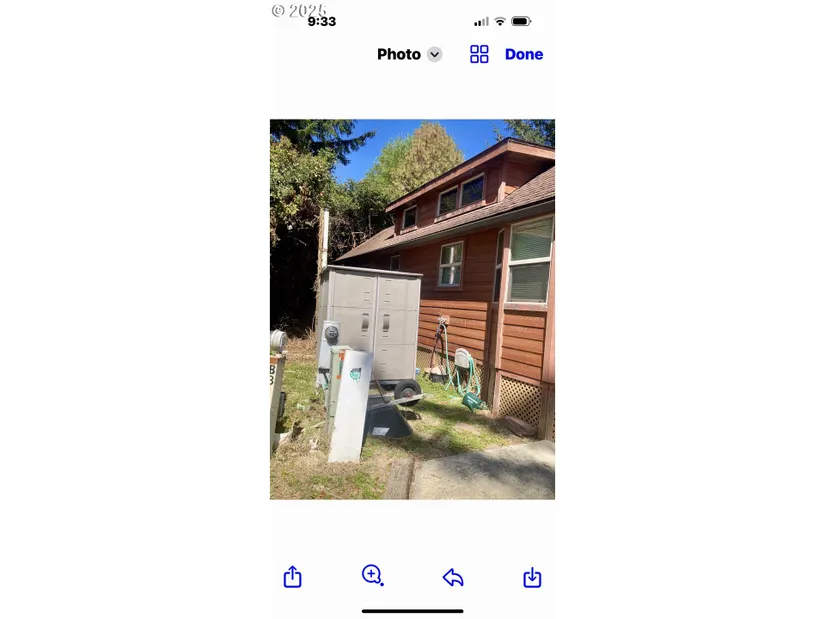Reply with this photo
The height and width of the screenshot is (619, 825).
click(453, 577)
